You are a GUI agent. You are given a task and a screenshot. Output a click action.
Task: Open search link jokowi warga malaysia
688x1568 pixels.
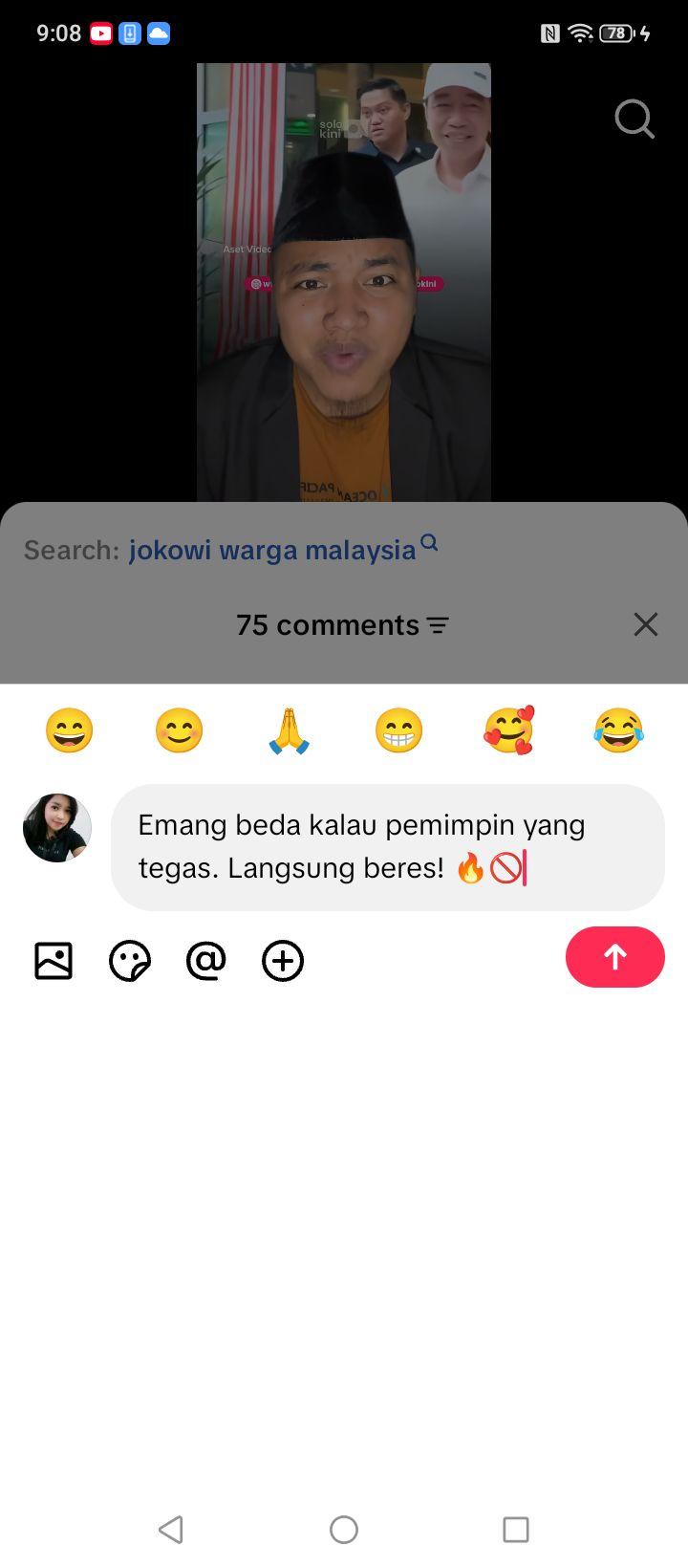coord(283,549)
